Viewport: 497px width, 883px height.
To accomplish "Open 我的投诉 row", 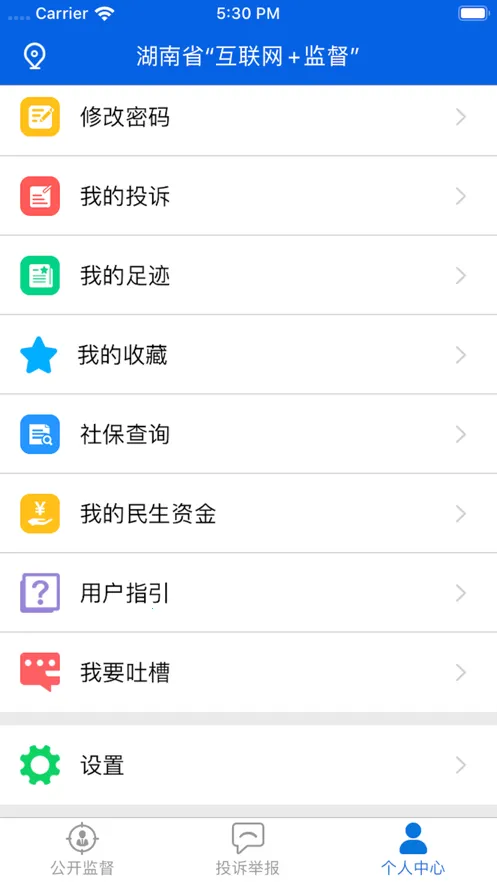I will (x=248, y=196).
